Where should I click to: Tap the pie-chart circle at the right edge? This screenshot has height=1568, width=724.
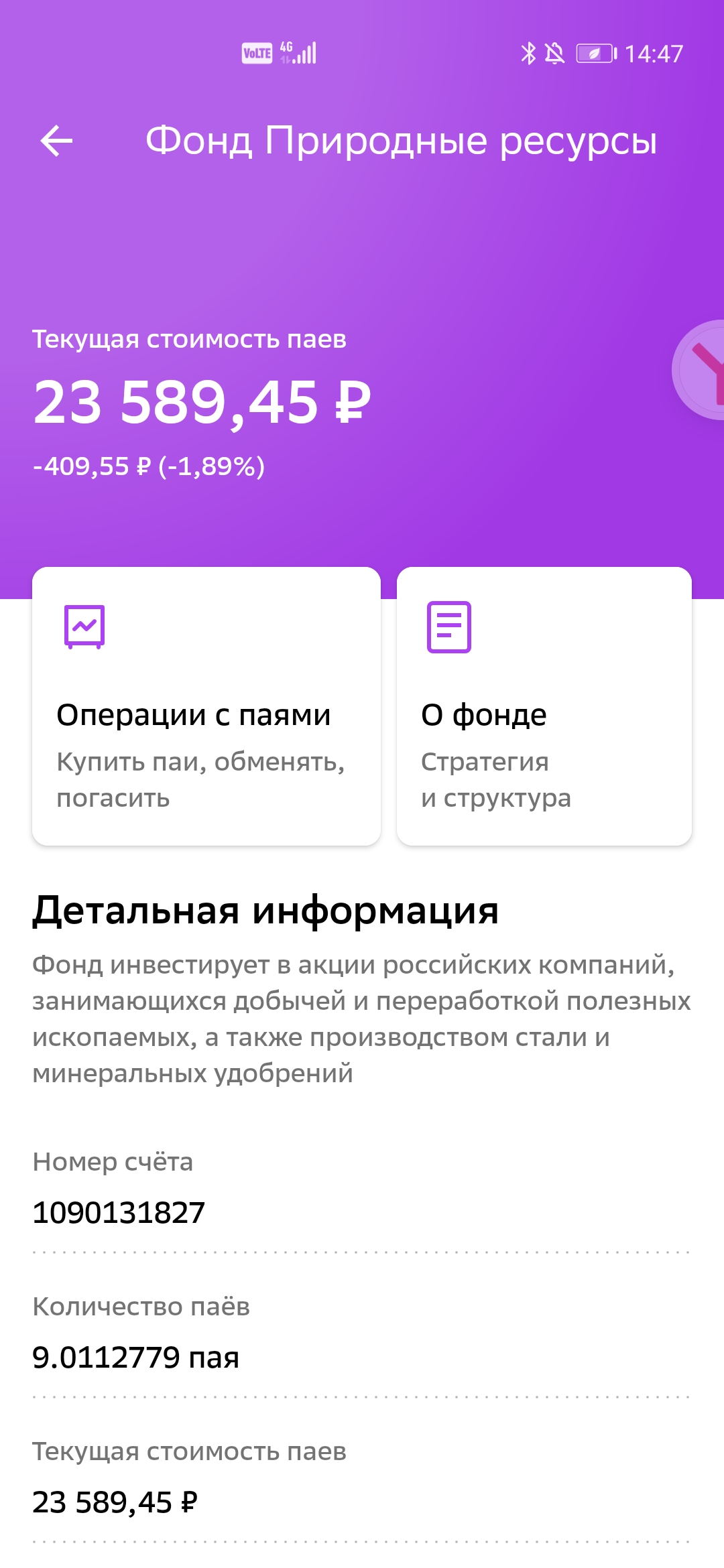click(699, 370)
